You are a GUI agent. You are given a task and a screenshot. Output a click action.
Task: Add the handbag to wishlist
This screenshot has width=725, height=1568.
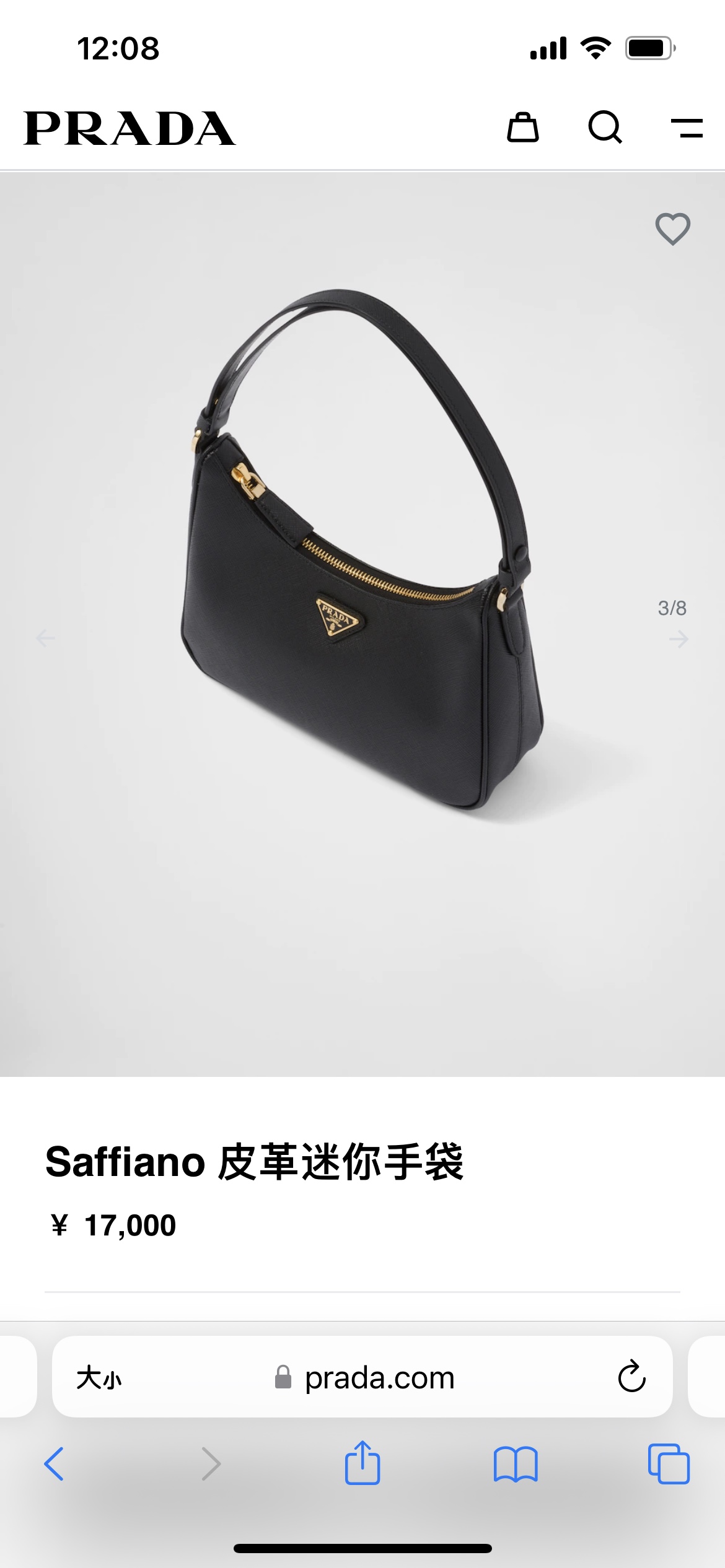click(x=673, y=229)
